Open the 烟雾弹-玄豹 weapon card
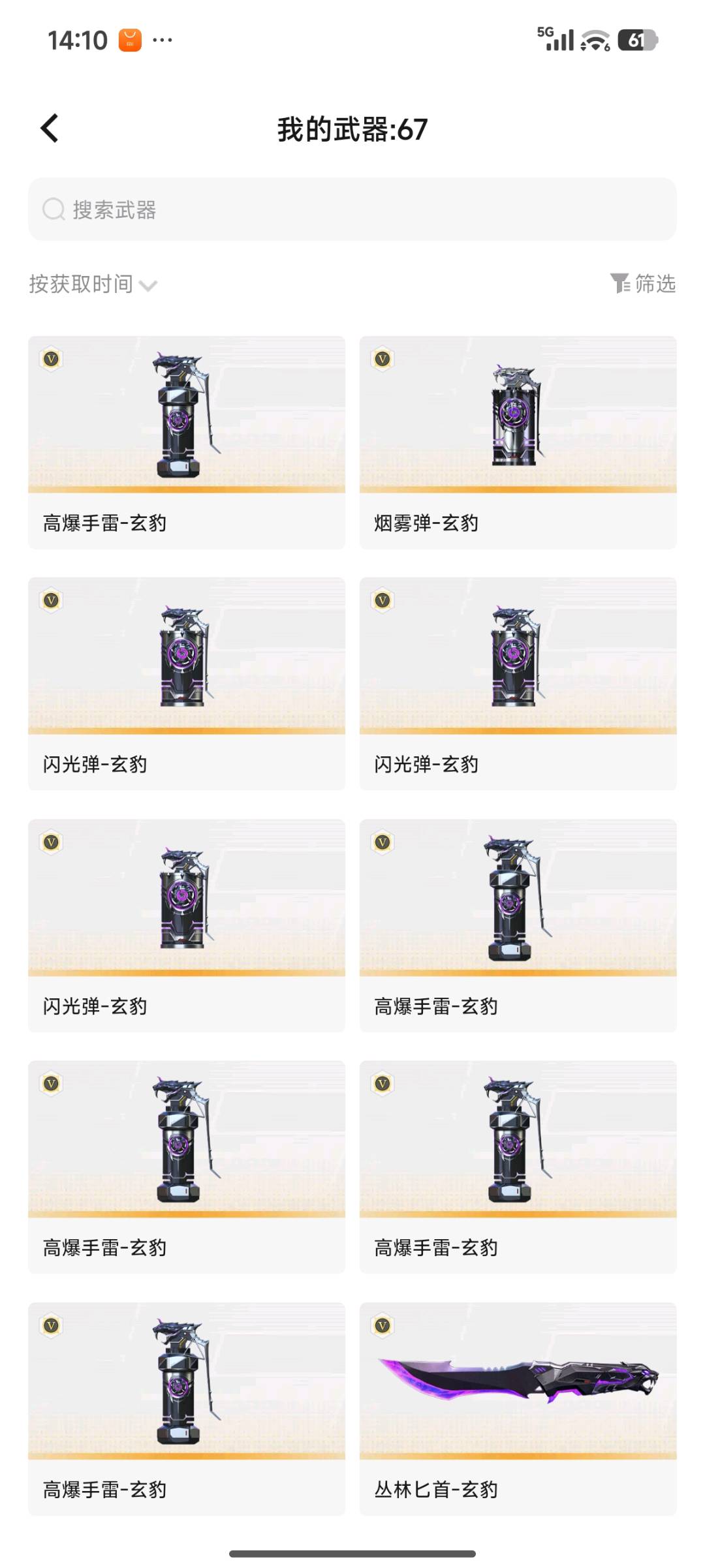The height and width of the screenshot is (1568, 705). click(x=518, y=442)
